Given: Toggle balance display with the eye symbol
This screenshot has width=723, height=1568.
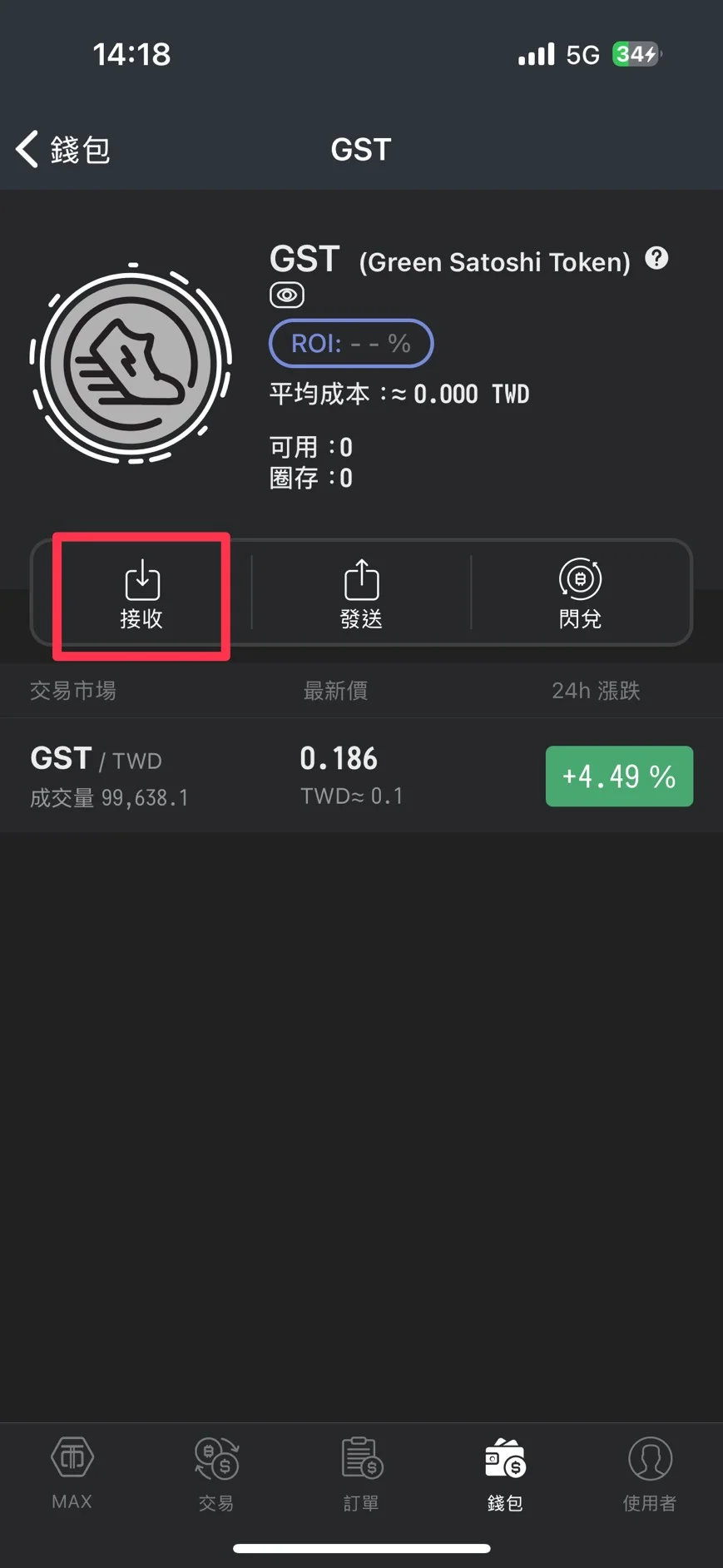Looking at the screenshot, I should tap(286, 295).
